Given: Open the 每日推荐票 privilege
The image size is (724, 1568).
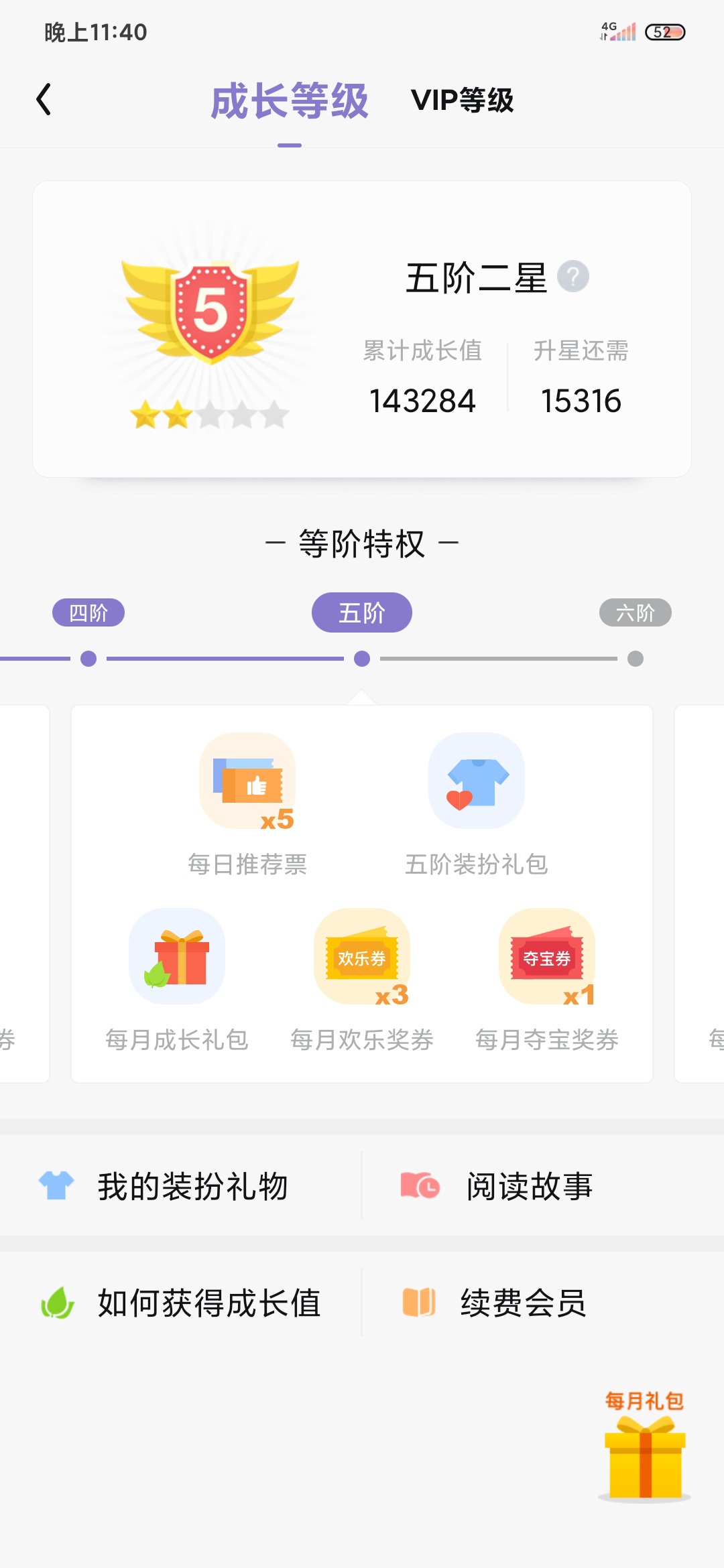Looking at the screenshot, I should point(247,805).
